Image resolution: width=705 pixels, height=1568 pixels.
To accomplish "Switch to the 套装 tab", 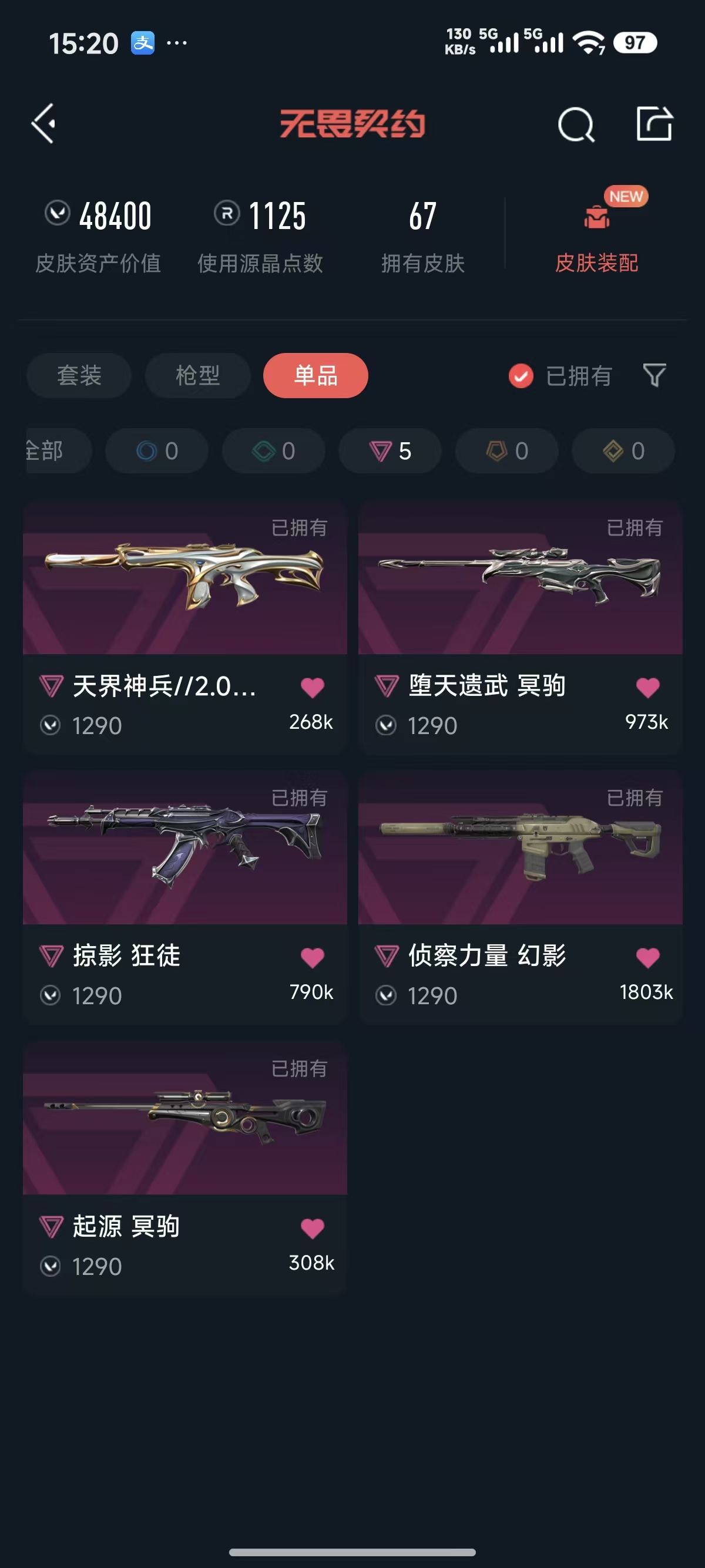I will coord(79,376).
